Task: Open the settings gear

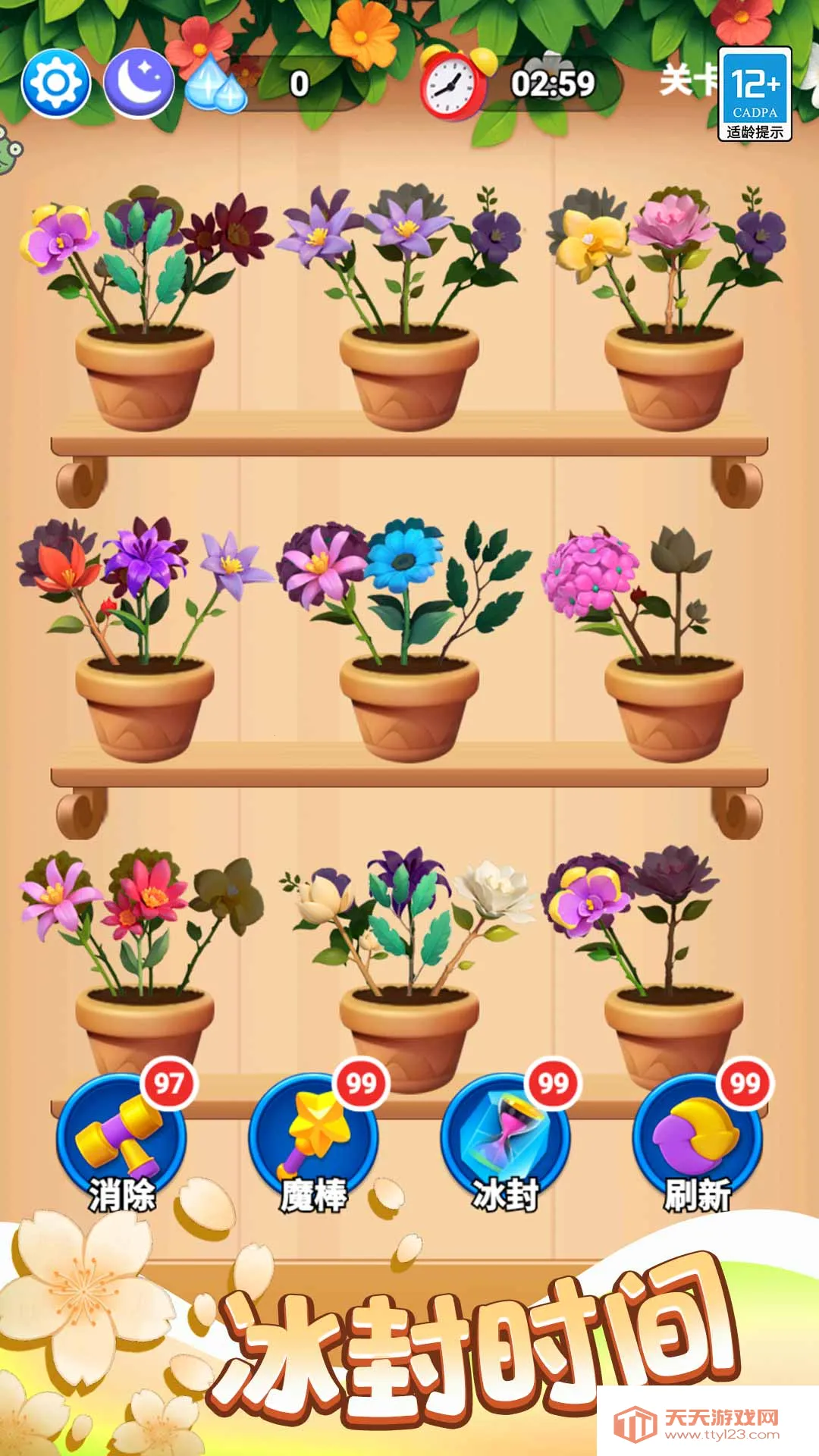Action: [55, 83]
